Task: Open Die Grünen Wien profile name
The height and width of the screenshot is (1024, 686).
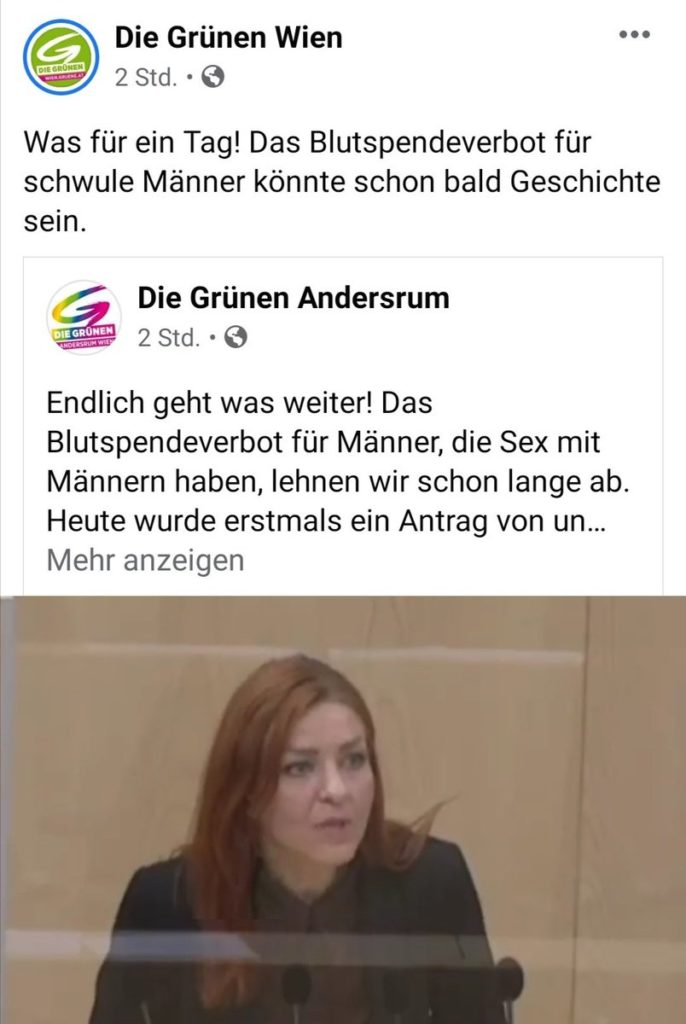Action: click(228, 39)
